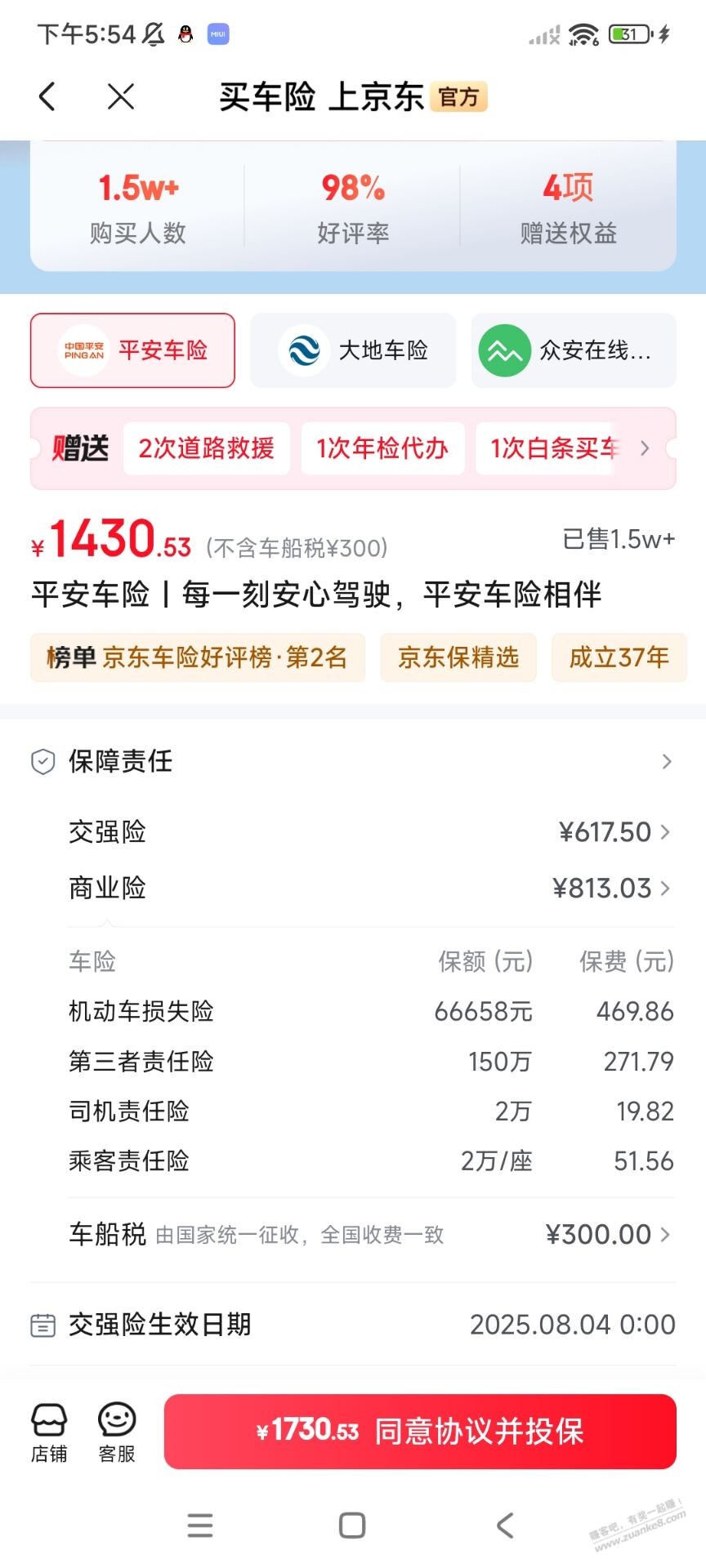Tap 同意协议并投保 to purchase
Image resolution: width=706 pixels, height=1568 pixels.
[x=420, y=1431]
